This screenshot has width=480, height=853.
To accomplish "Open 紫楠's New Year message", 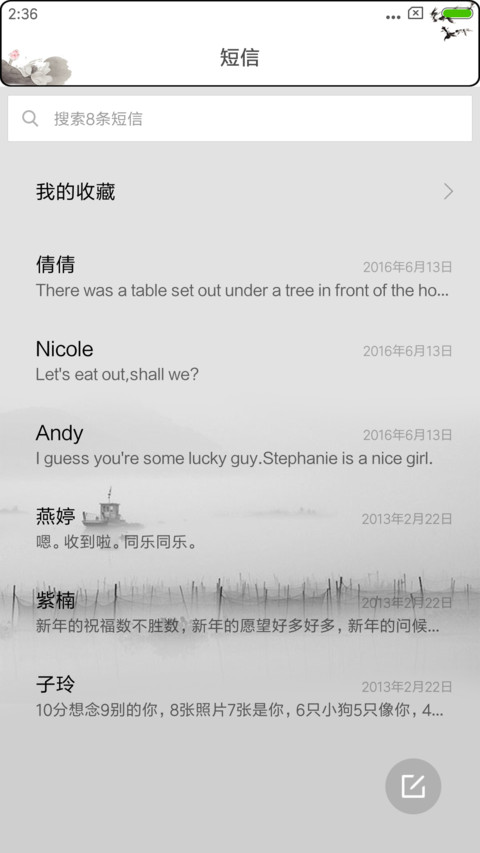I will point(239,613).
